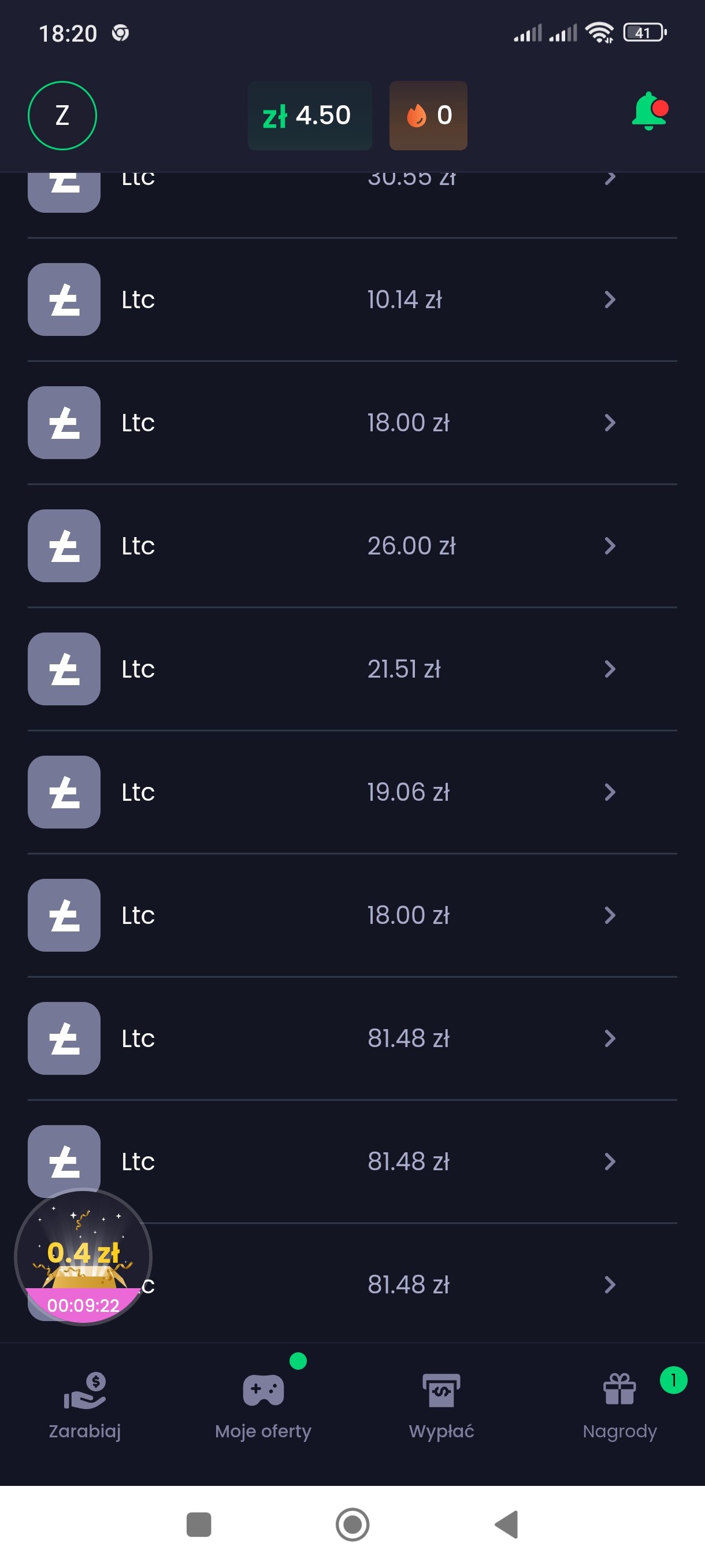Open the Z profile avatar
Screen dimensions: 705x1568
click(62, 116)
